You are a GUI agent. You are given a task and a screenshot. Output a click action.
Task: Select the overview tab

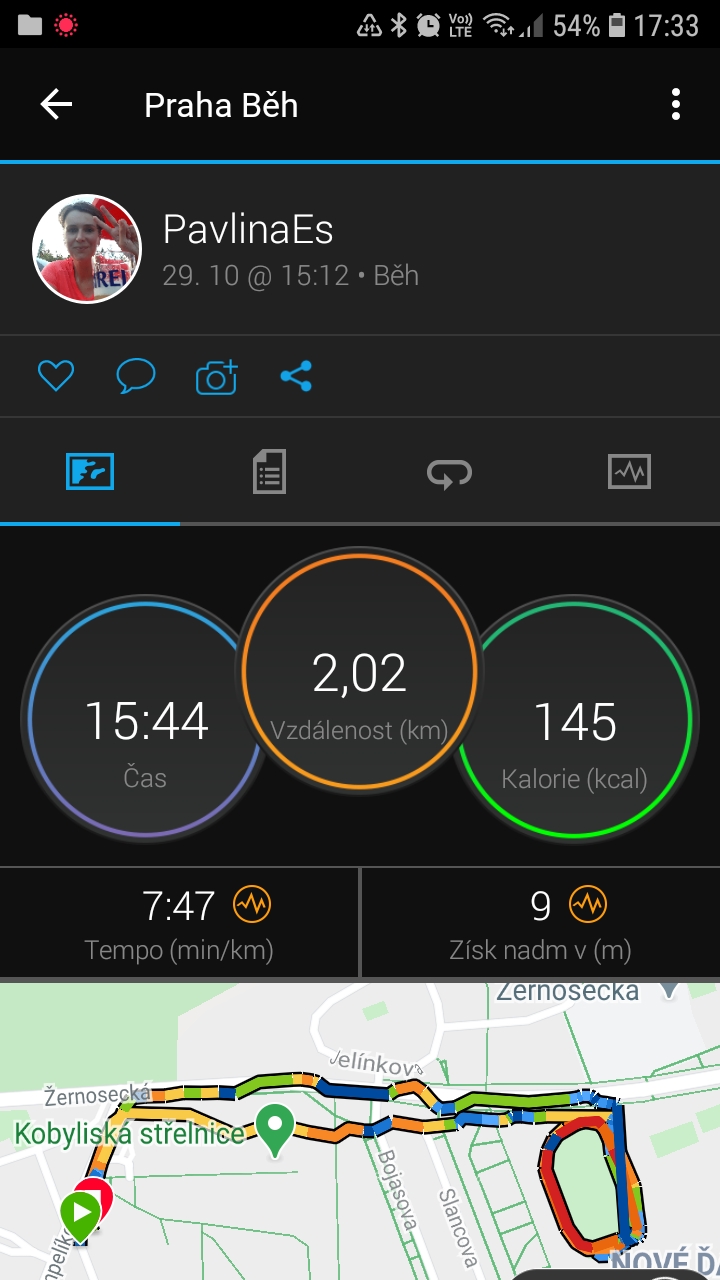90,471
